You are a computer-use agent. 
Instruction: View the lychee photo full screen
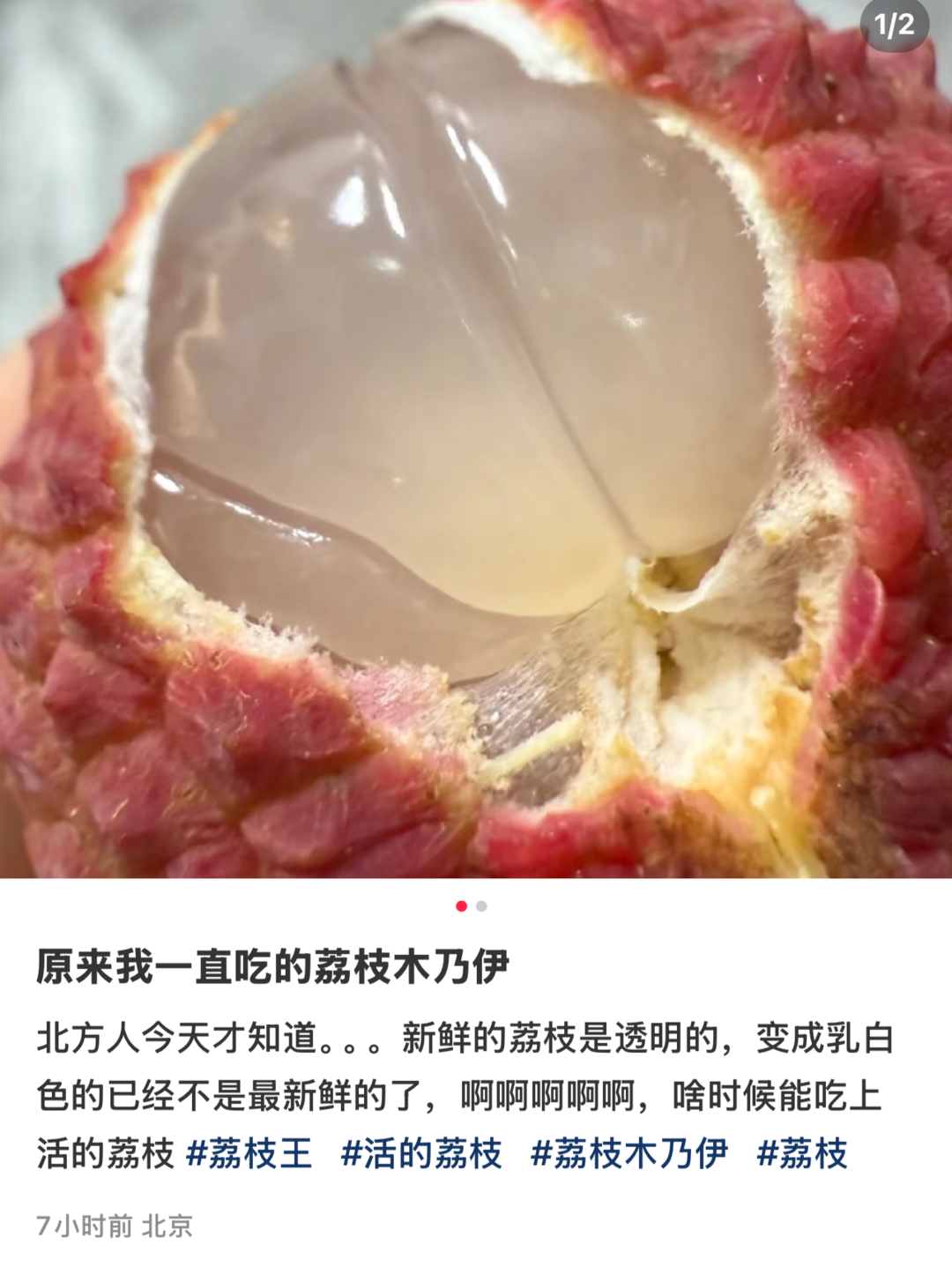(x=476, y=441)
